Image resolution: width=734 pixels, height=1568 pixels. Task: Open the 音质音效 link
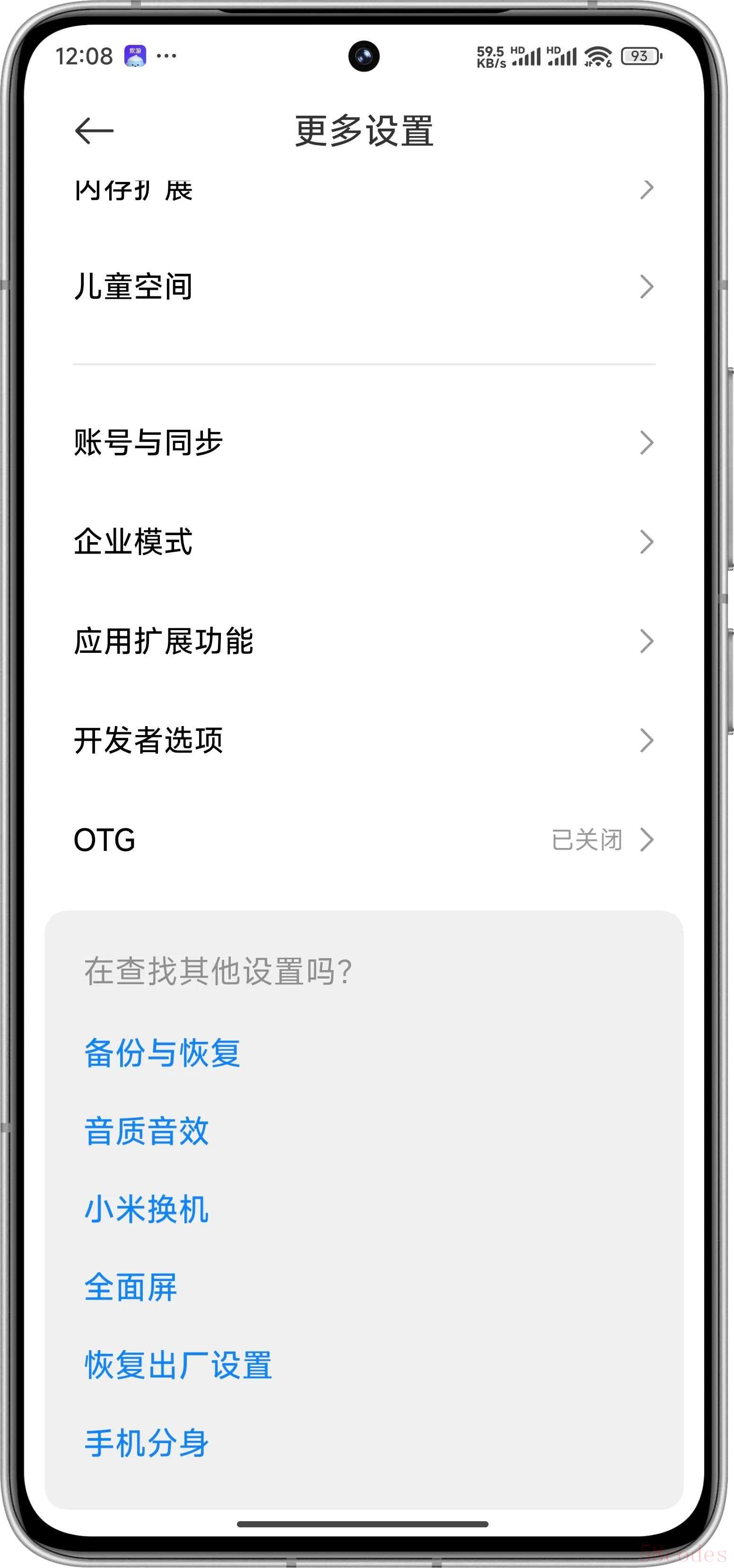[146, 1132]
